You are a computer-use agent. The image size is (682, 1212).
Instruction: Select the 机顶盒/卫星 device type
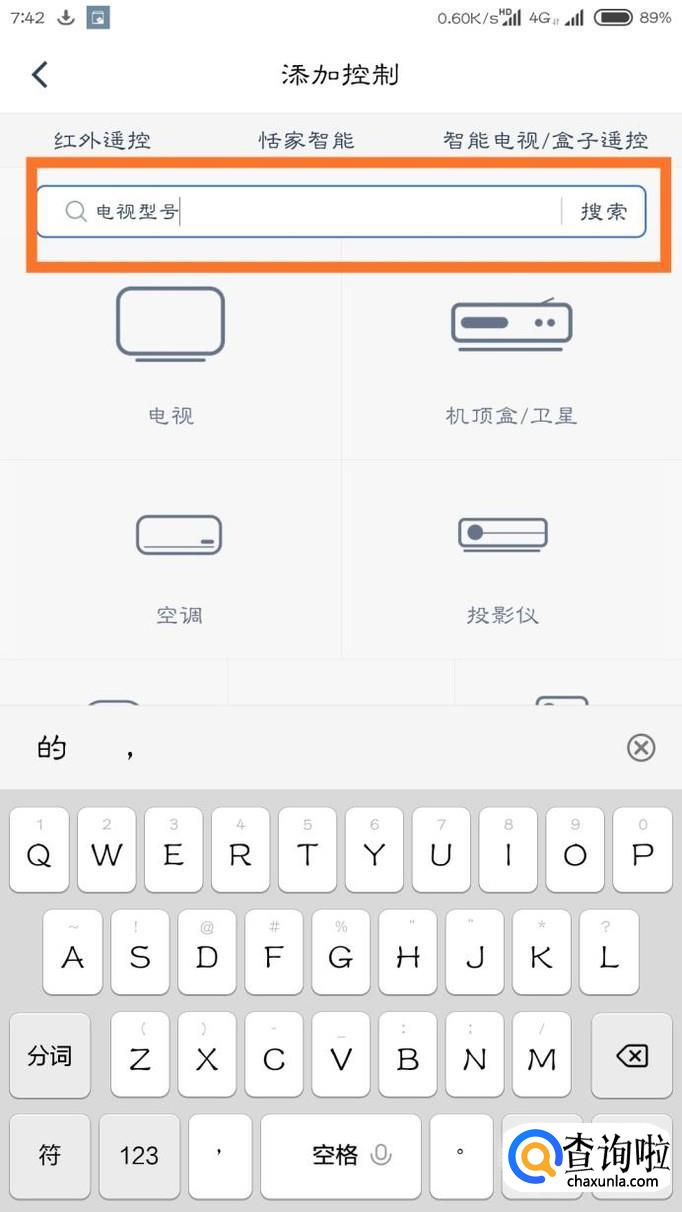pos(511,350)
